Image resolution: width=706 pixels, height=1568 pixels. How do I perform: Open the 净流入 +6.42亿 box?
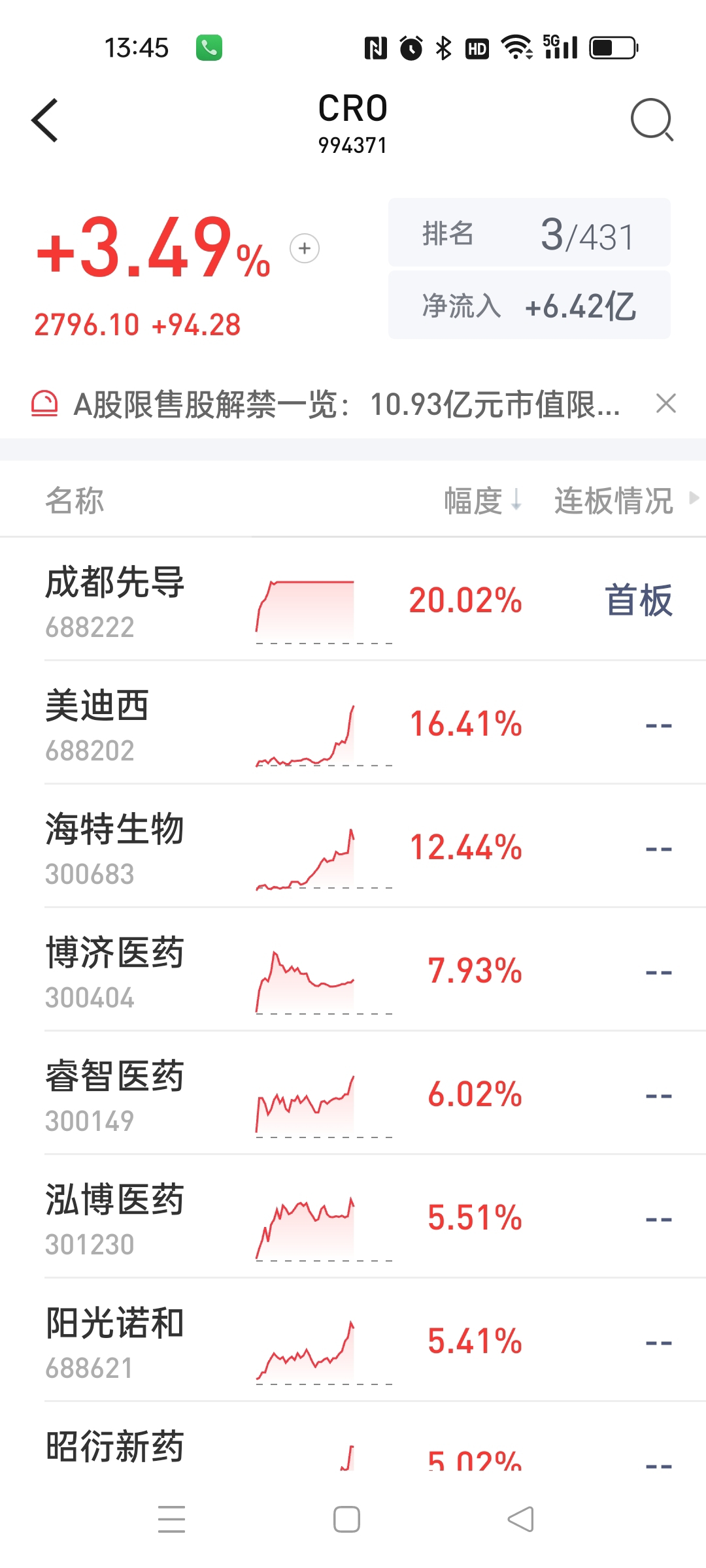pos(529,305)
